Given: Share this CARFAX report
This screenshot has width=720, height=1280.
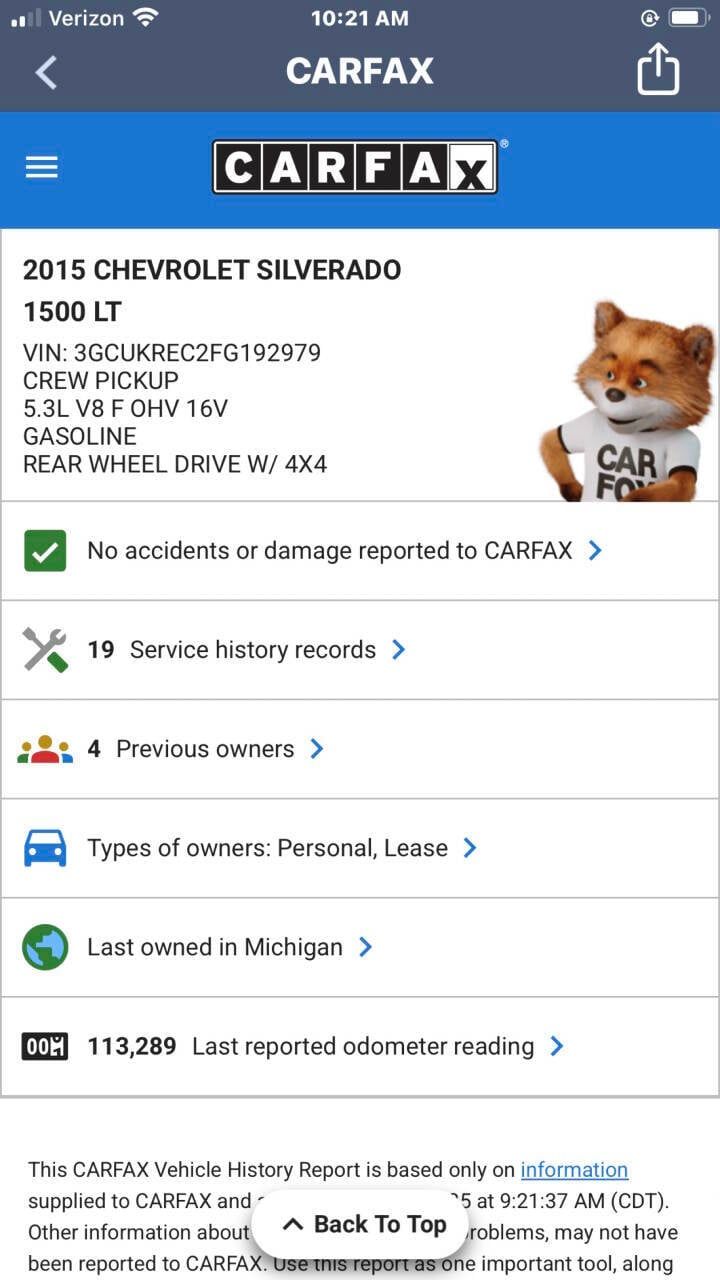Looking at the screenshot, I should (658, 70).
